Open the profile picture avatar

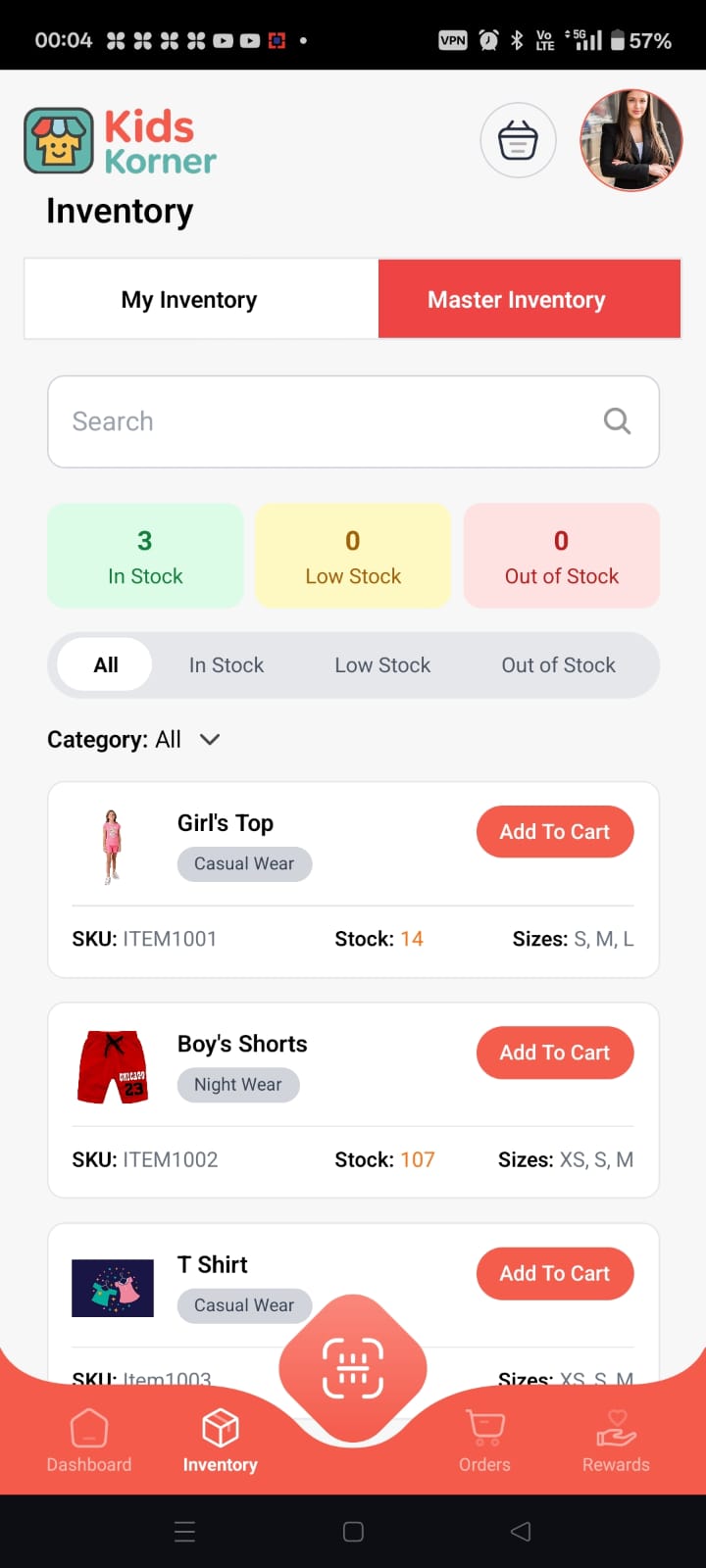630,140
